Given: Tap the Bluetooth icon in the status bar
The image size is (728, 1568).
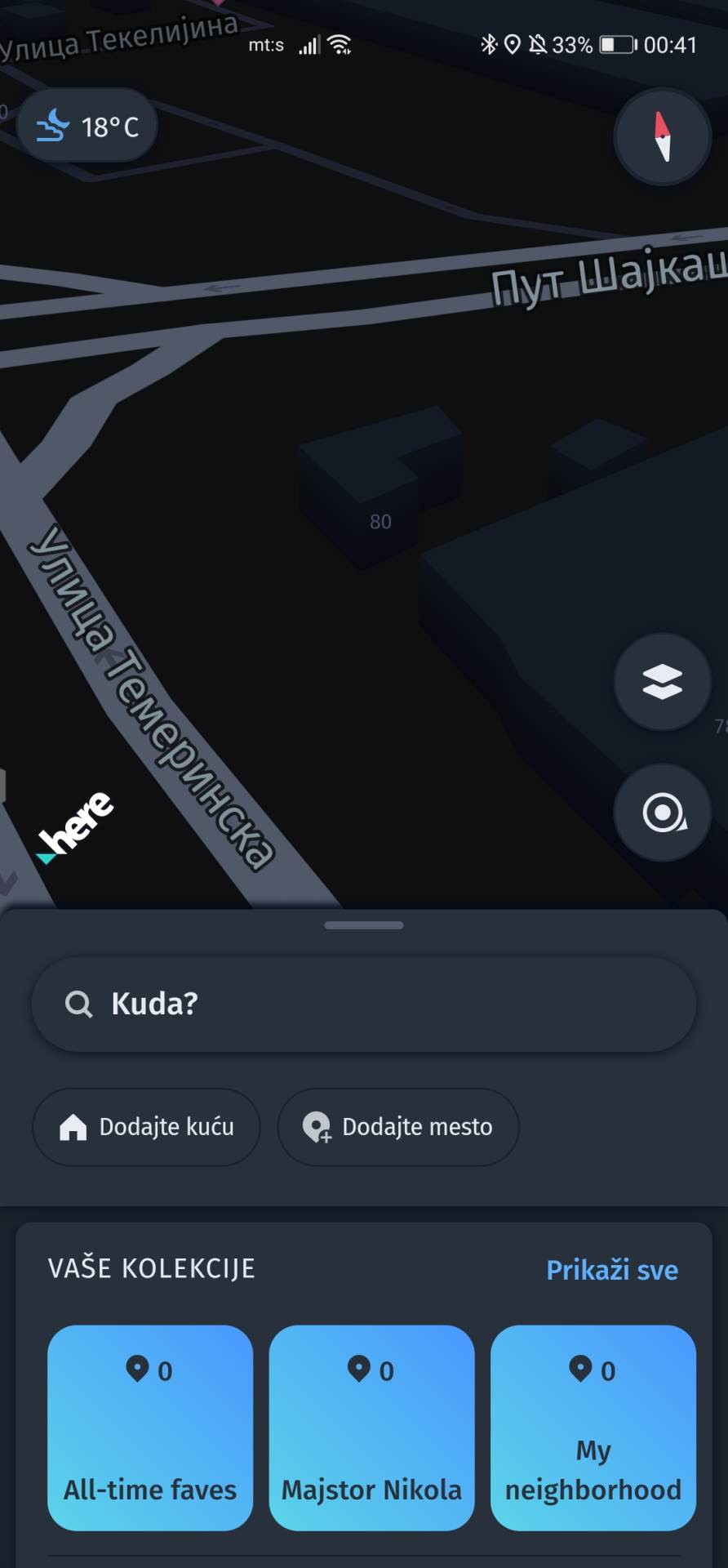Looking at the screenshot, I should pyautogui.click(x=490, y=45).
